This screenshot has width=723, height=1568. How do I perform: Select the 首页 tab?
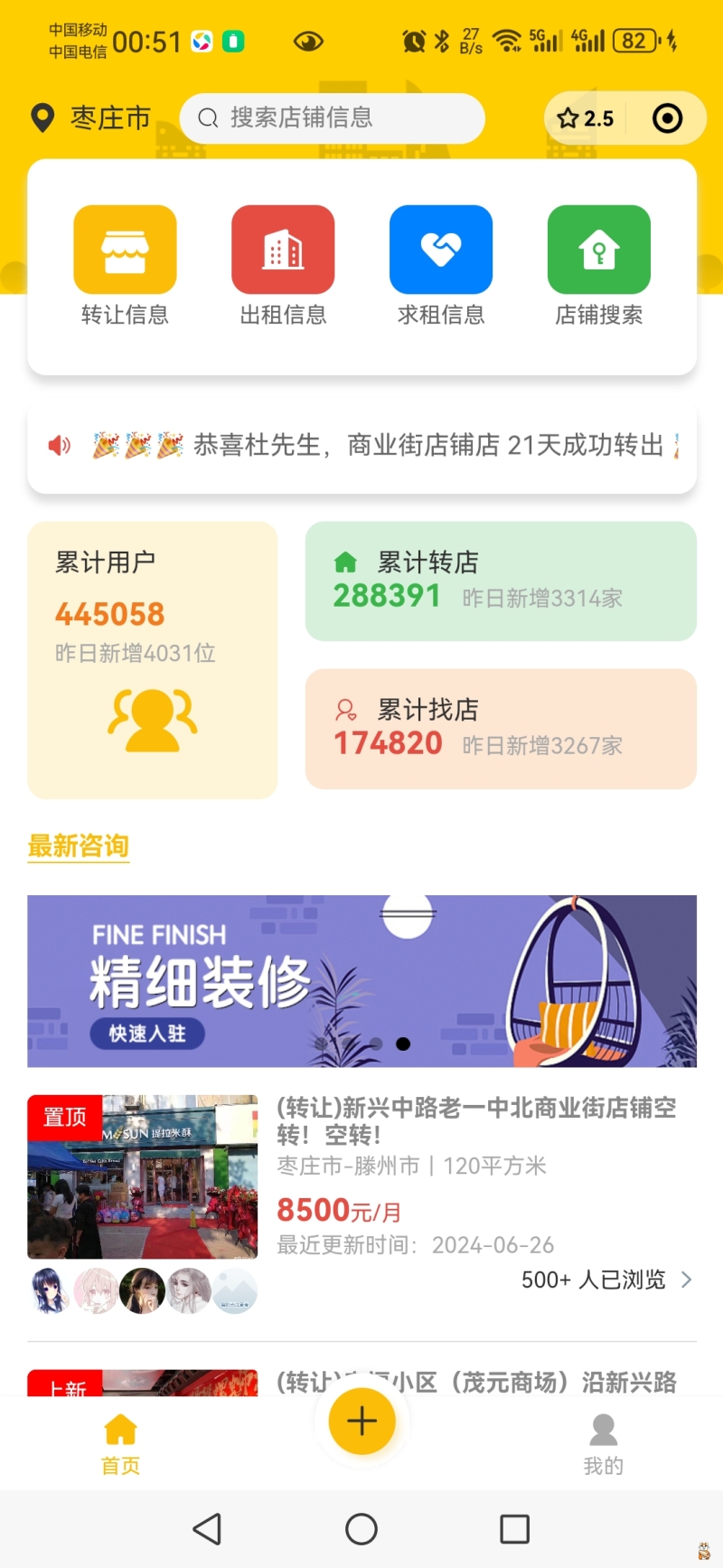click(120, 1444)
